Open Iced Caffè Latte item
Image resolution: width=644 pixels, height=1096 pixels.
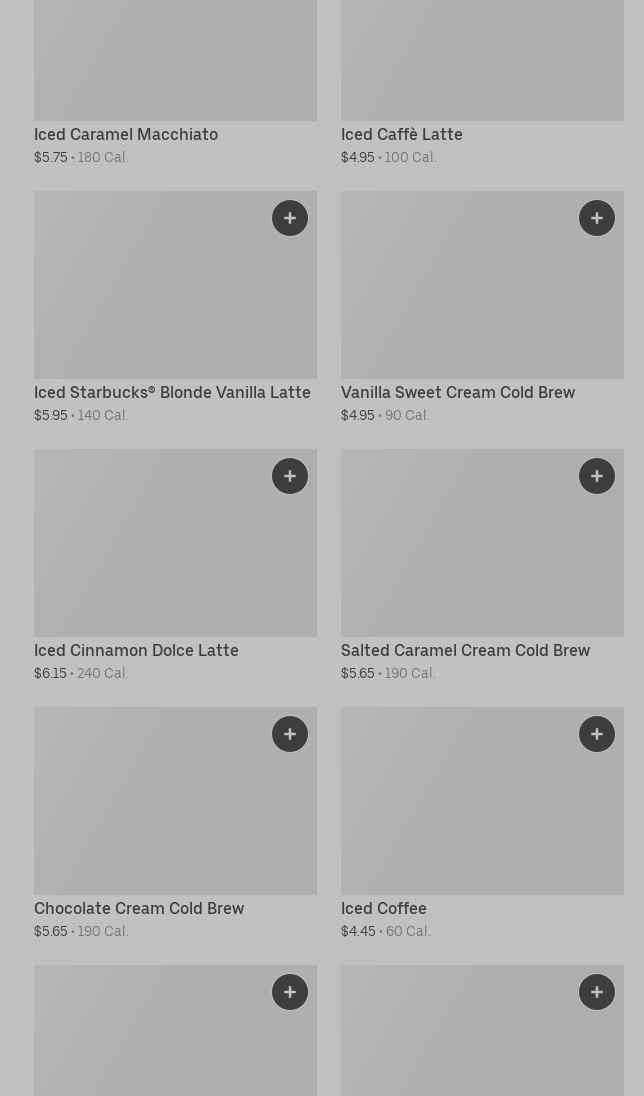pos(401,134)
